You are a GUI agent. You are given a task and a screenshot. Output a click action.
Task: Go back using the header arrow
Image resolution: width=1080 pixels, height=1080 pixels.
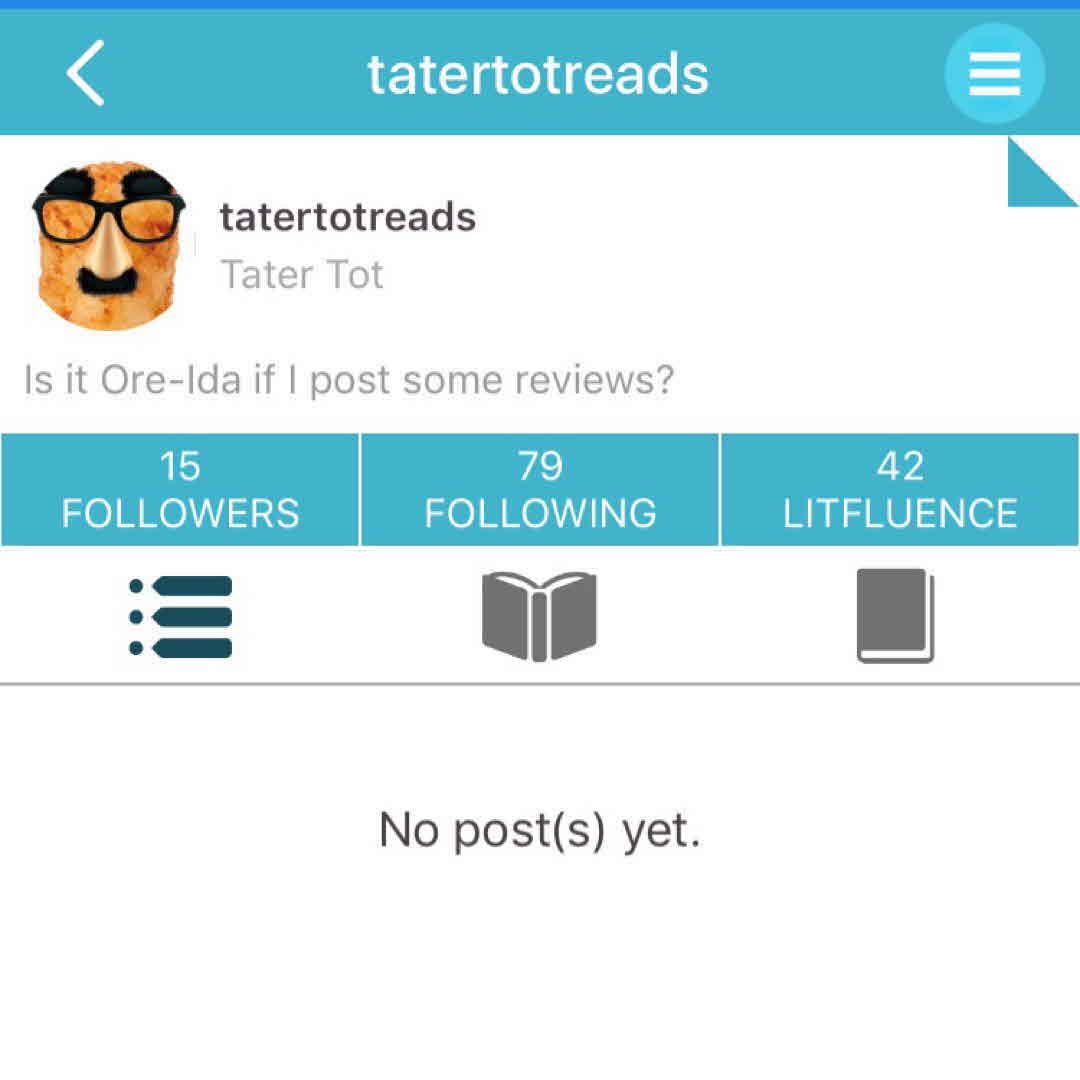tap(86, 74)
